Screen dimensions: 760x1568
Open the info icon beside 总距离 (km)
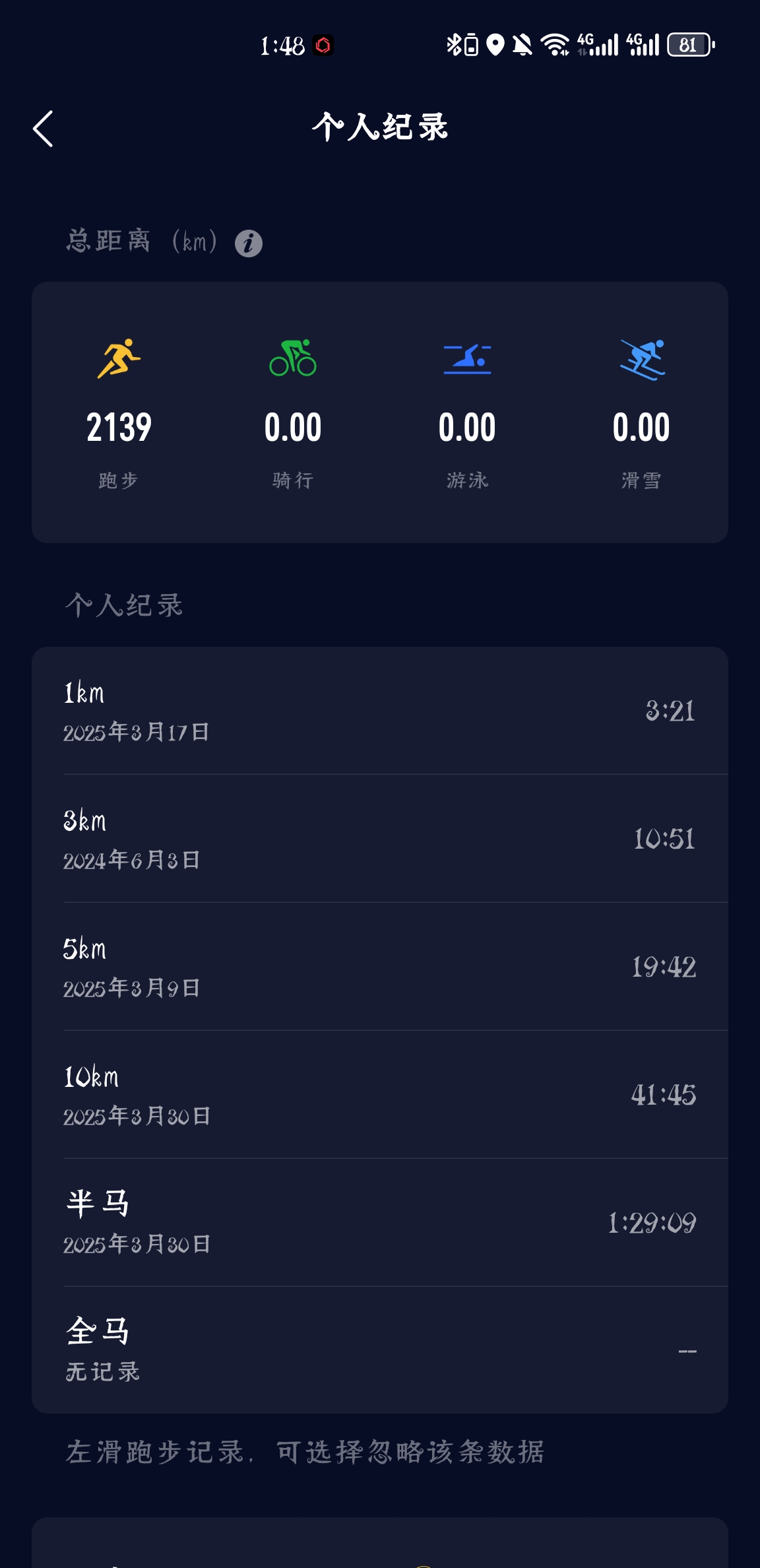click(249, 244)
